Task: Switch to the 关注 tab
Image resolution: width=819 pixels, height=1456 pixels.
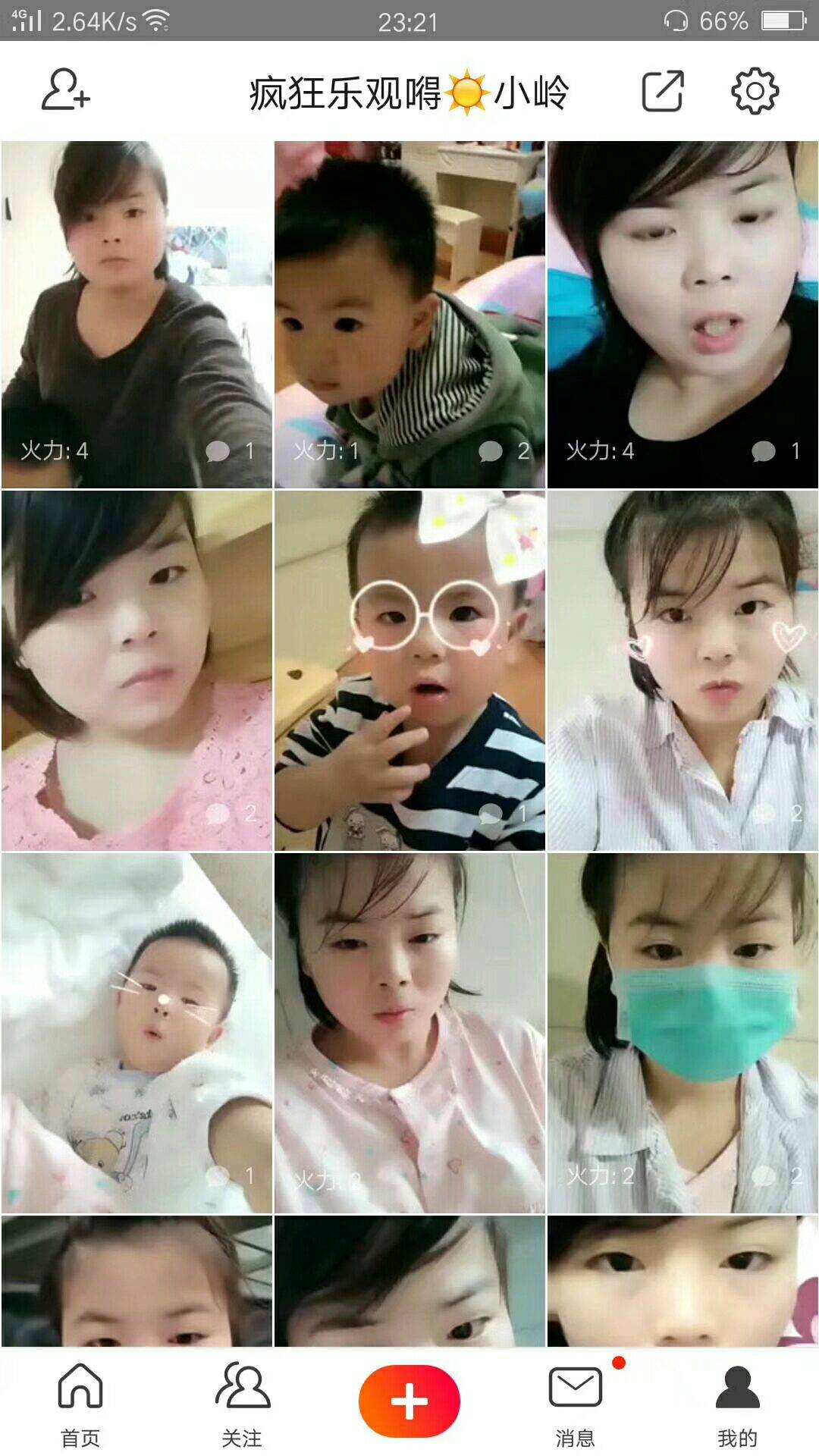Action: (x=242, y=1403)
